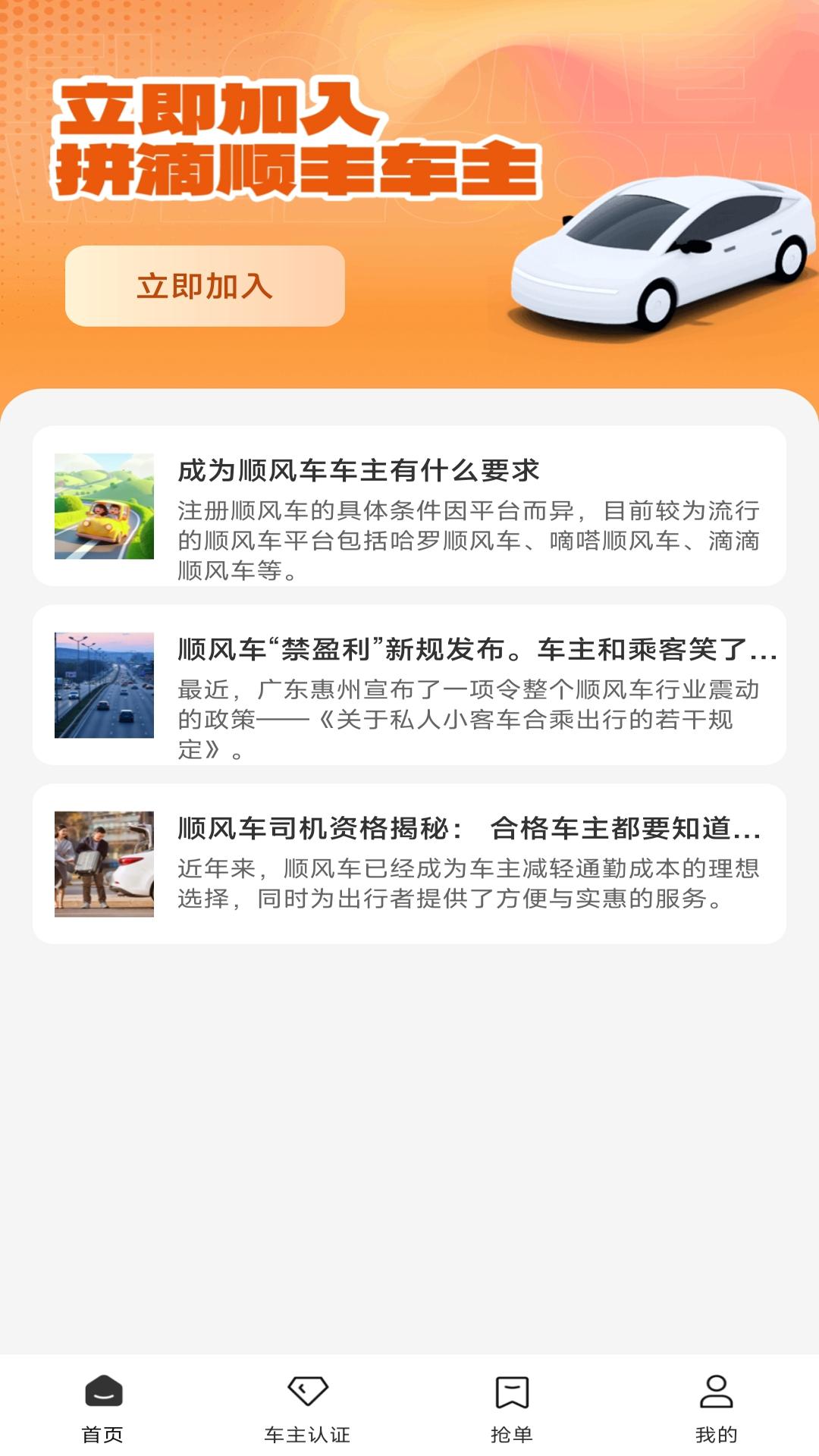Tap the banner headline 立即加入拼滴顺丰车主

(296, 136)
